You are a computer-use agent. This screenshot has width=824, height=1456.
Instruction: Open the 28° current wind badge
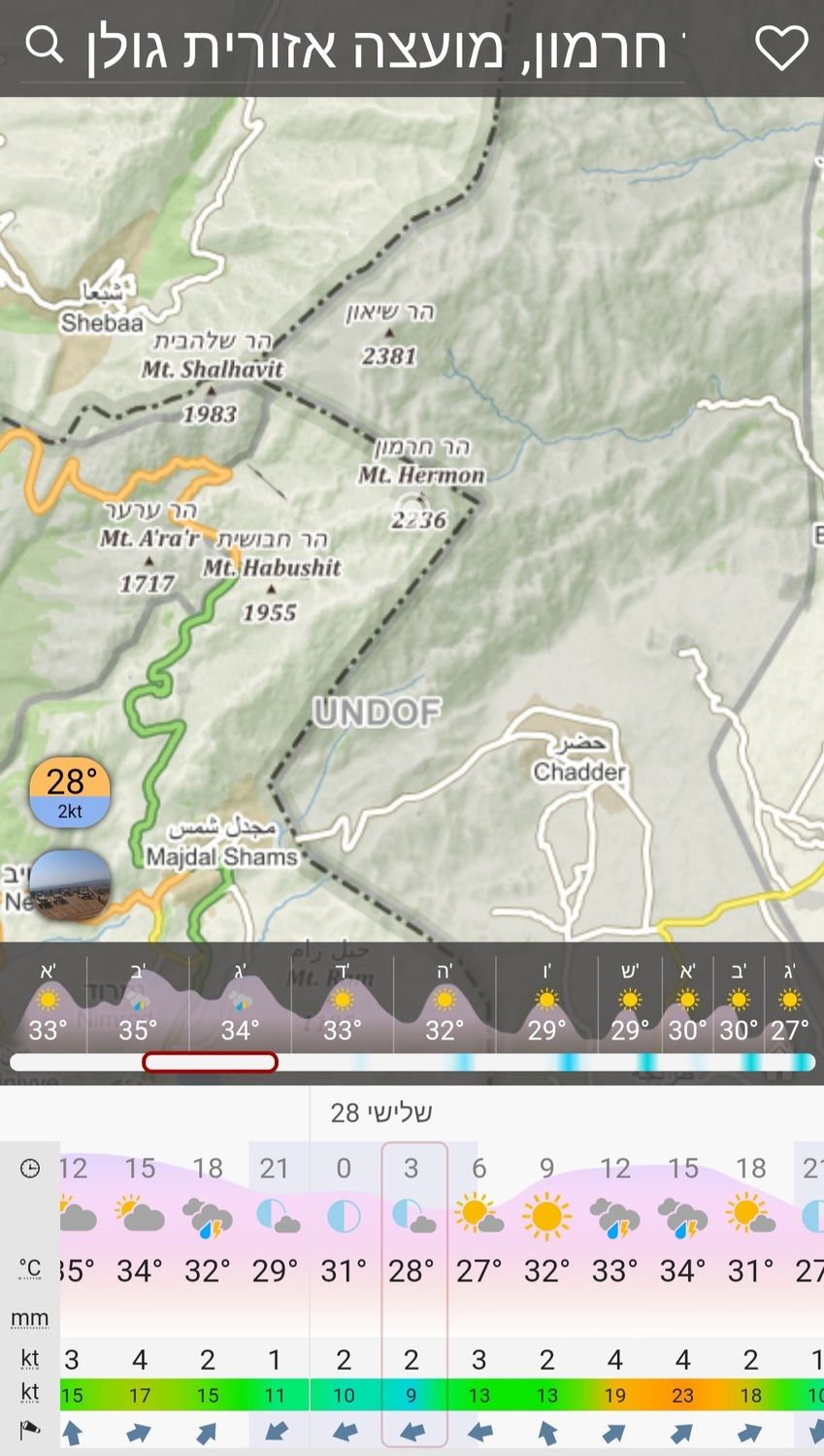tap(69, 793)
